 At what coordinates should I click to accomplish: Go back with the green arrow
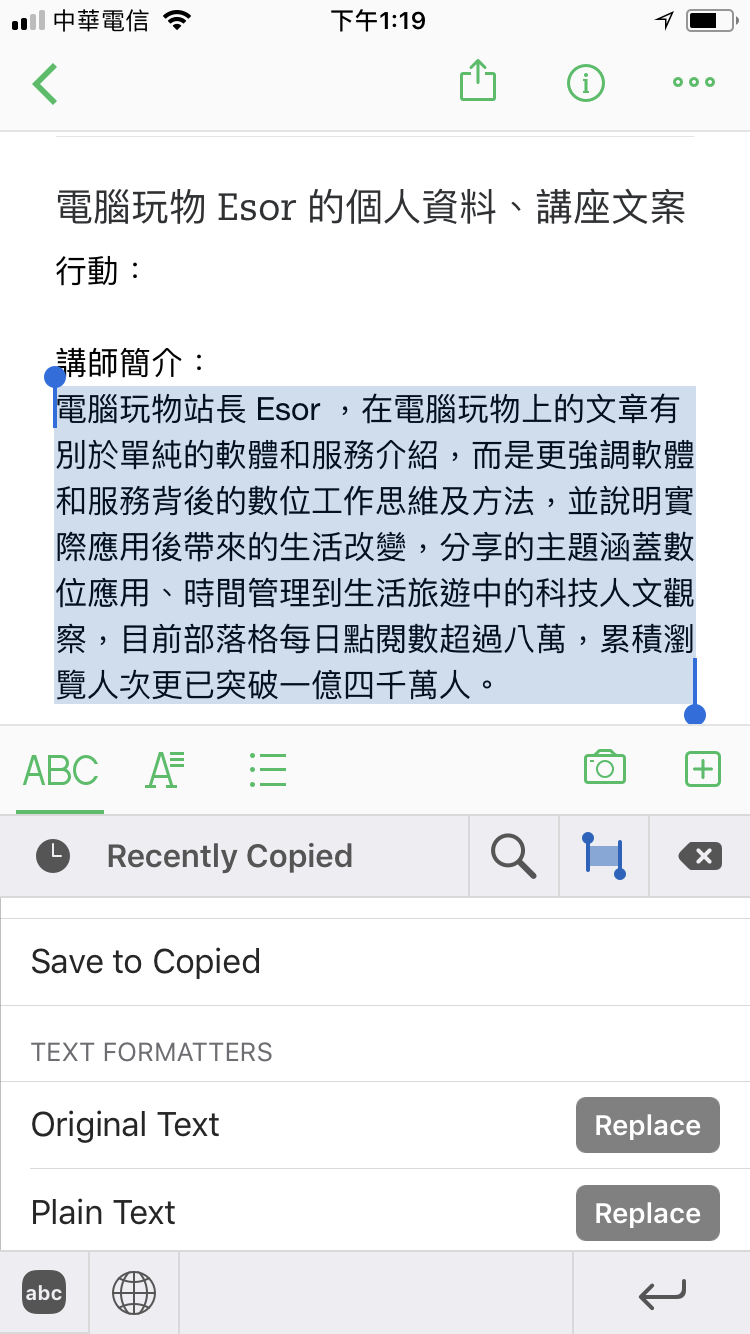click(45, 83)
